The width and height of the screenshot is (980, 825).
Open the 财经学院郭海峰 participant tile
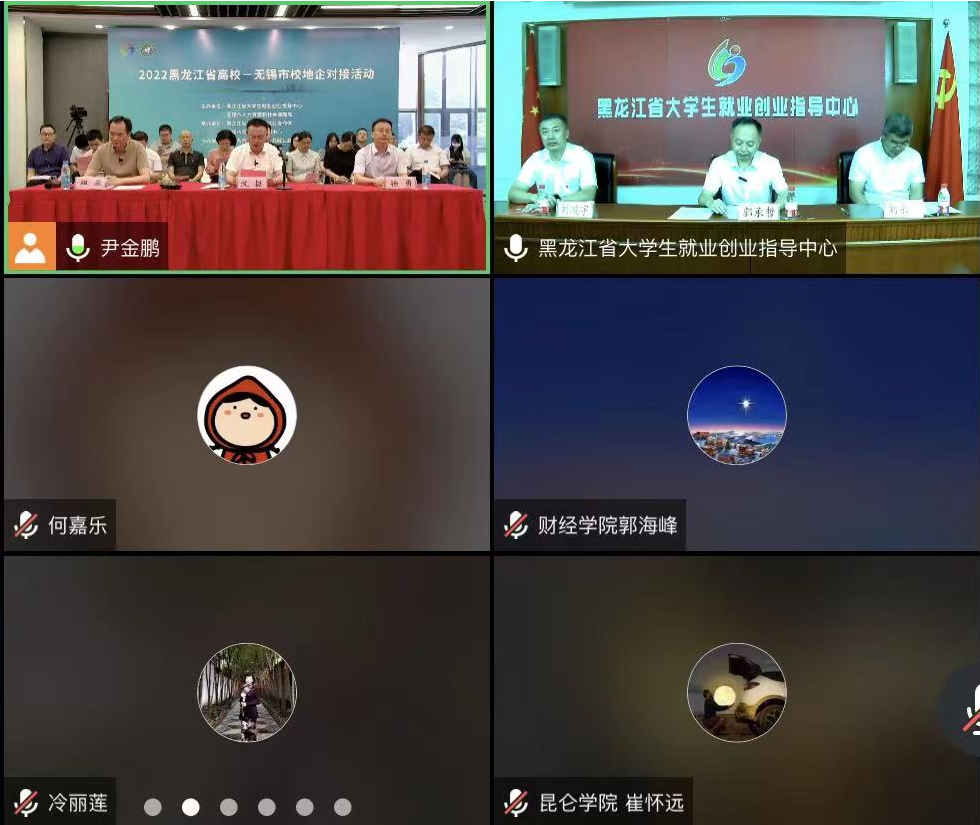[x=736, y=414]
